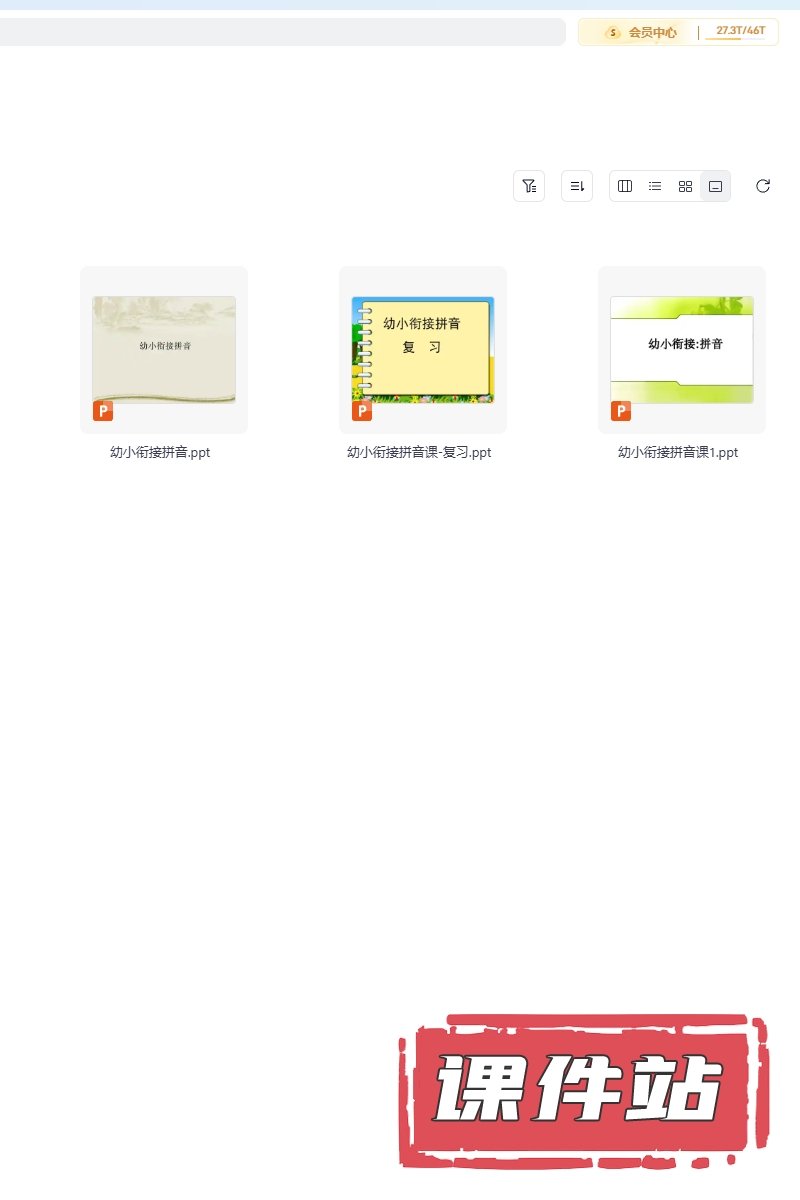The width and height of the screenshot is (800, 1200).
Task: Open the 会员中心 member center
Action: (x=641, y=32)
